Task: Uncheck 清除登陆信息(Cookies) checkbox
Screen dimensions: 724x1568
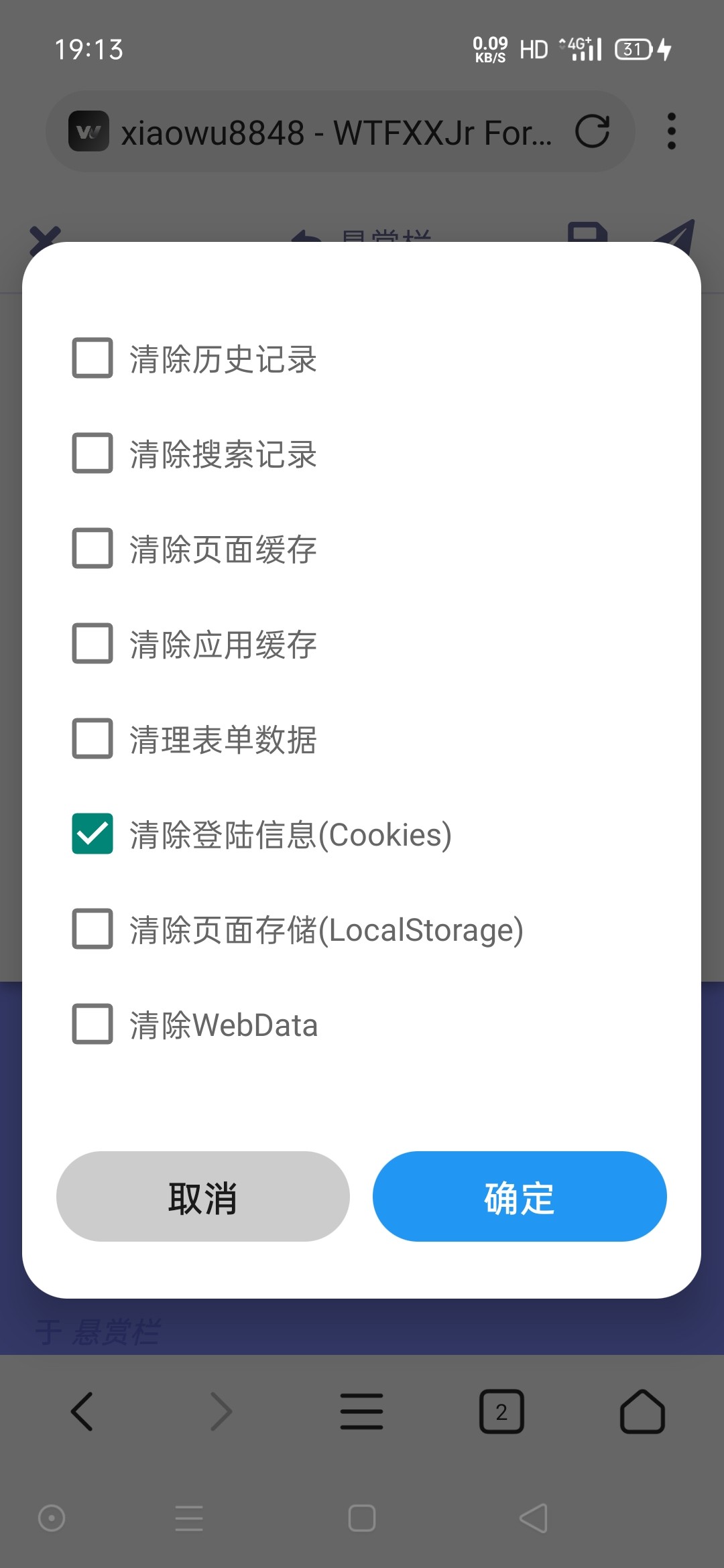Action: [93, 834]
